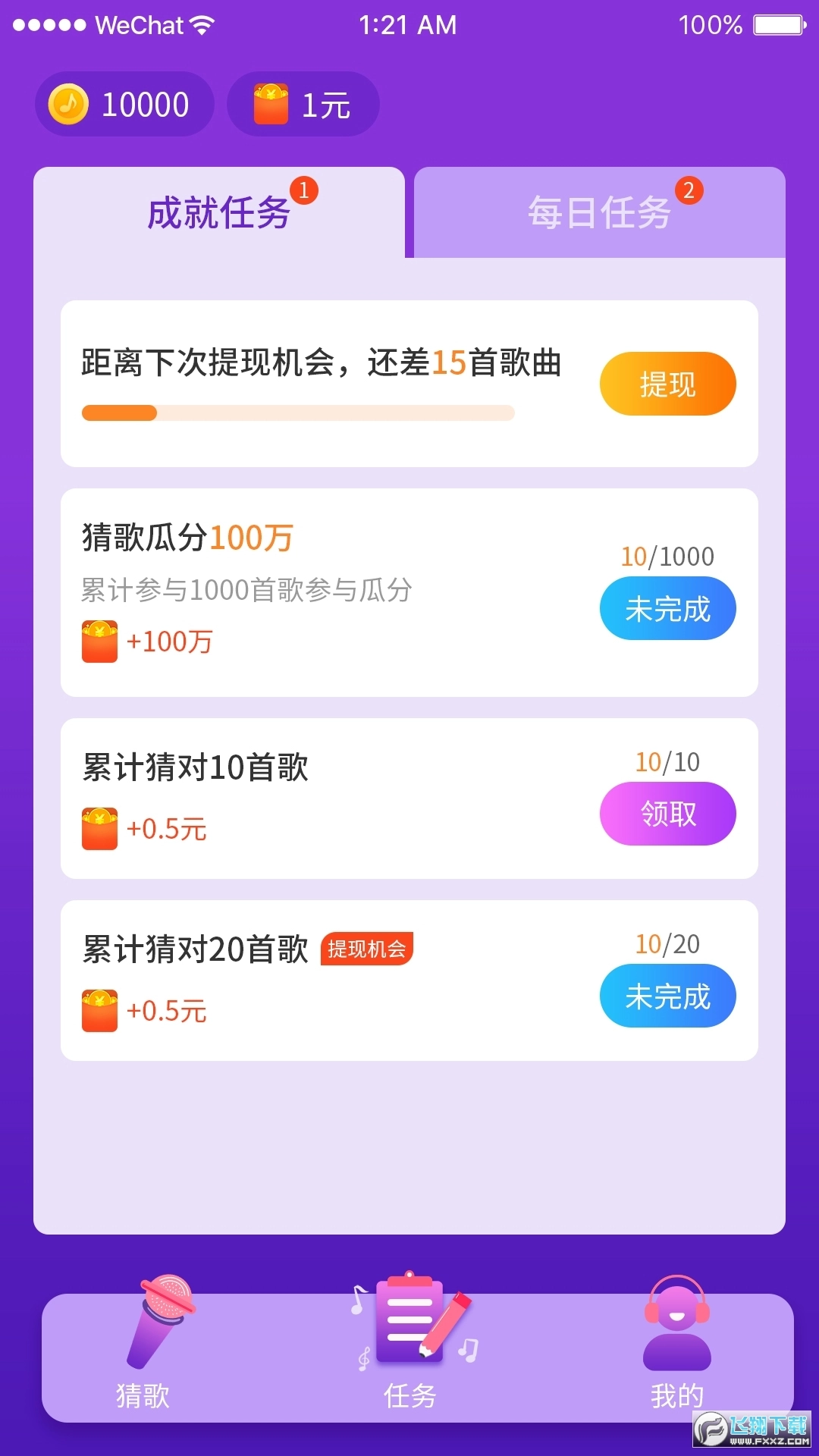
Task: Open the 10/1000 progress counter text
Action: [667, 556]
